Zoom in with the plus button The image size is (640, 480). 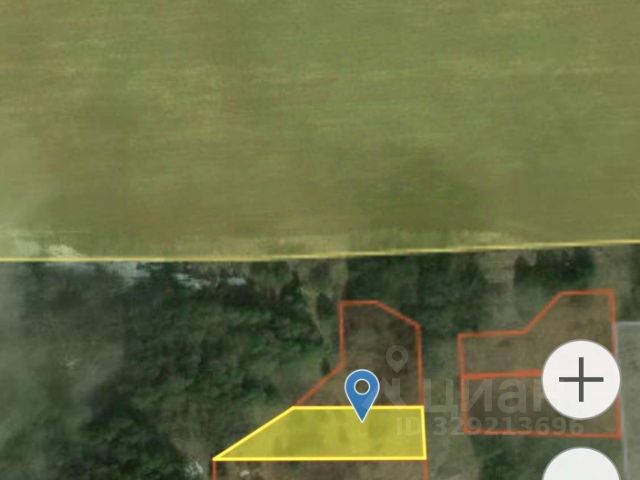tap(581, 380)
